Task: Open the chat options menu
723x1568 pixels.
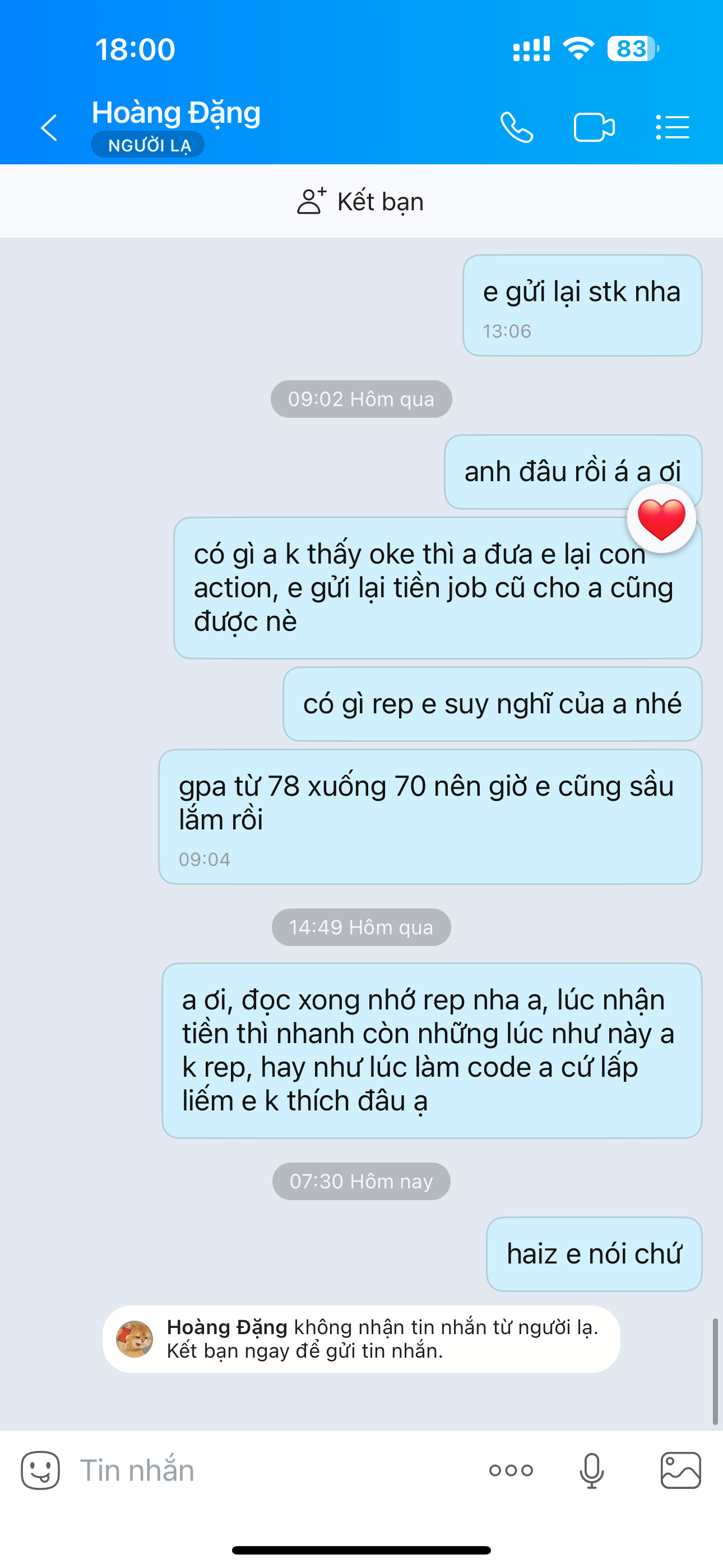Action: (x=673, y=128)
